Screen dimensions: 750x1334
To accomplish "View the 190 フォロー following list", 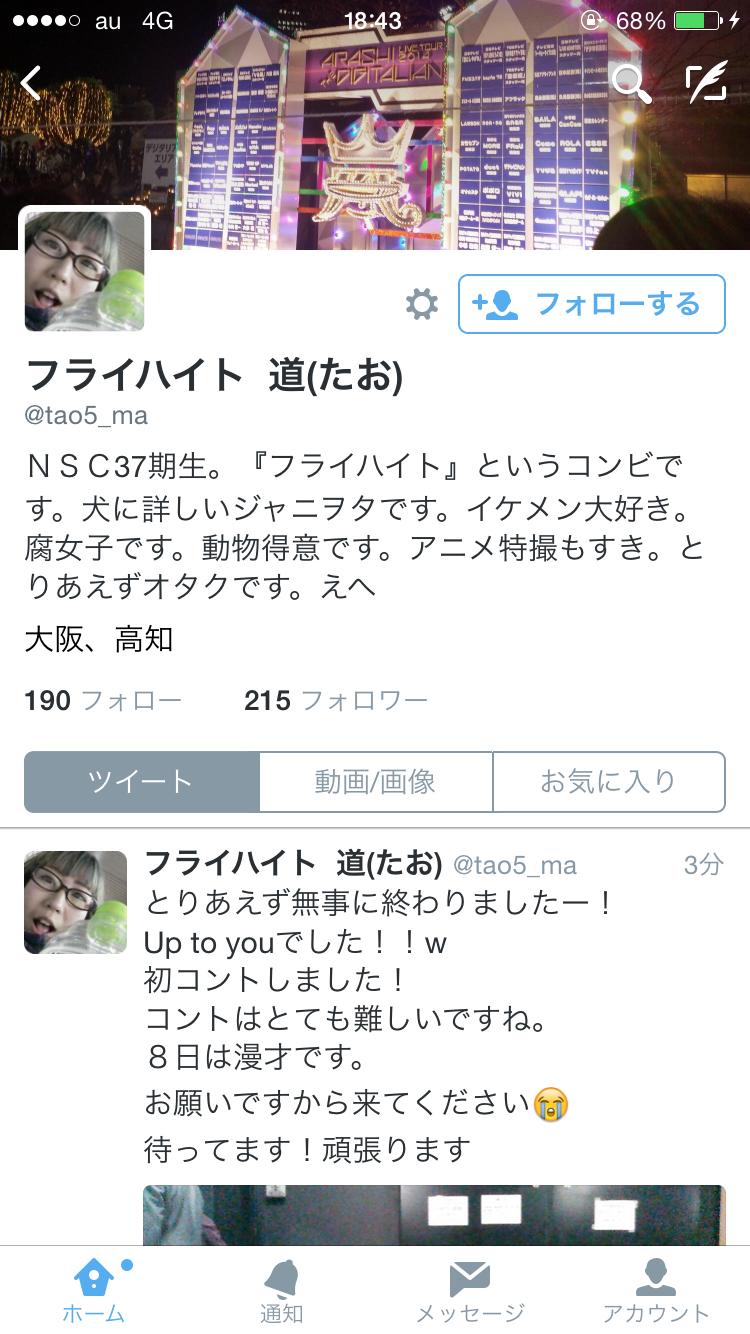I will click(x=103, y=701).
